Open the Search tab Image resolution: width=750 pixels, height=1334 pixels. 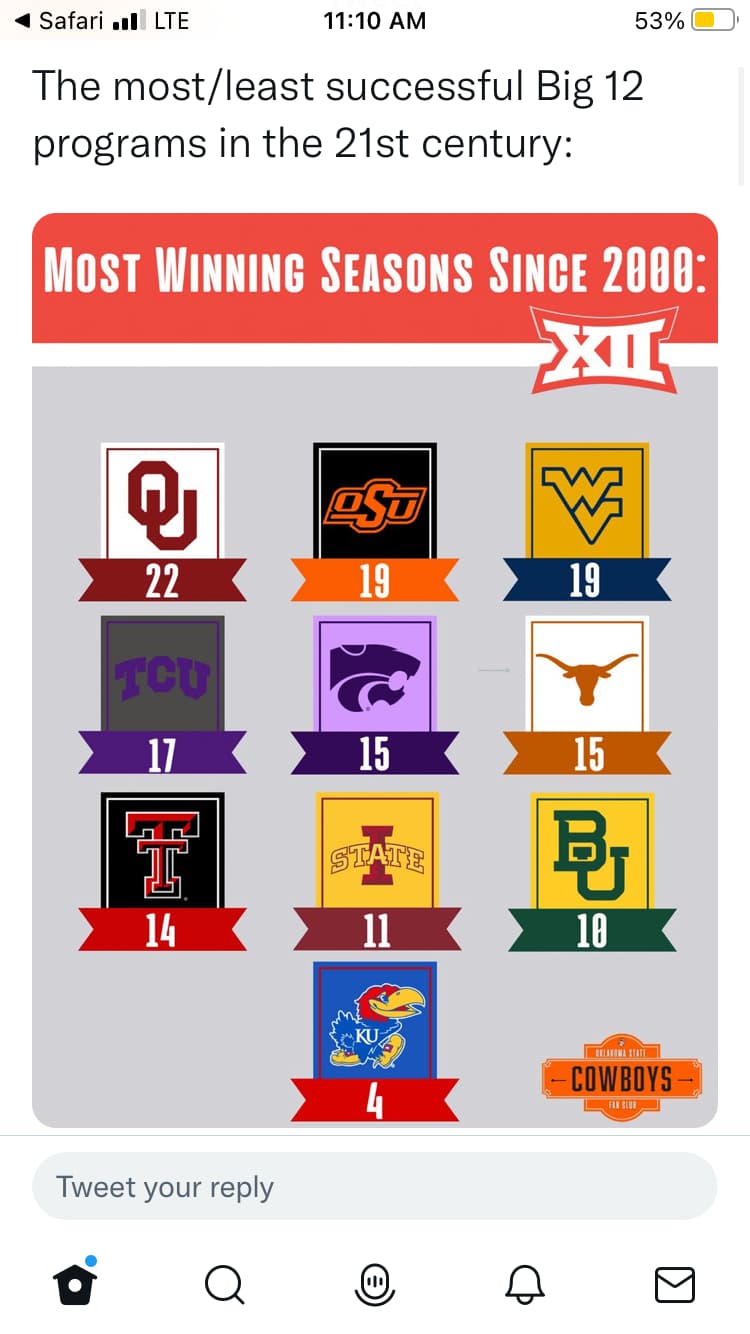[x=224, y=1284]
